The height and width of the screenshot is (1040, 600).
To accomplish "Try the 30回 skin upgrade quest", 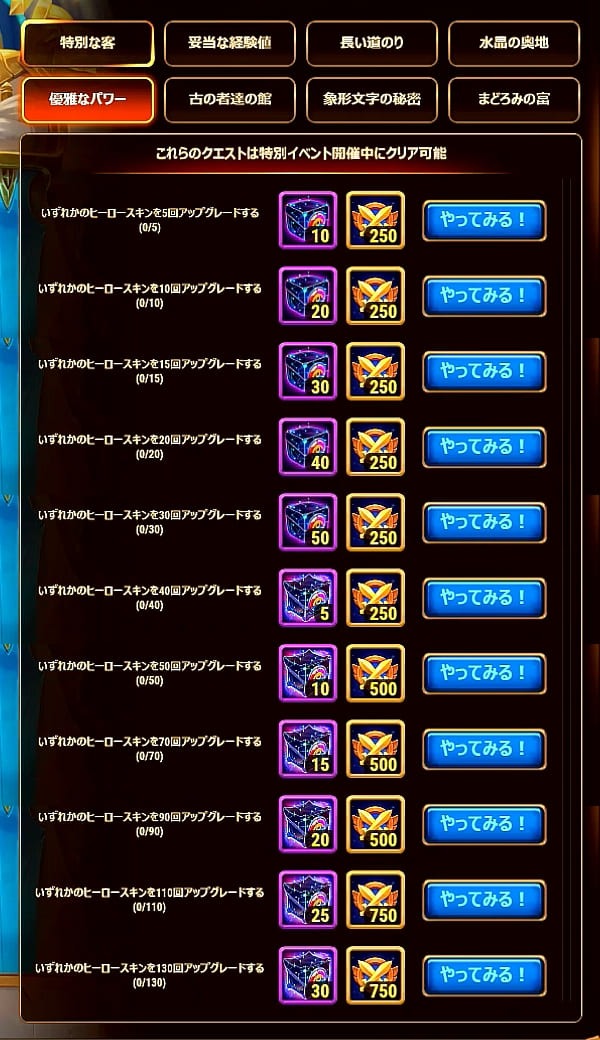I will 484,522.
